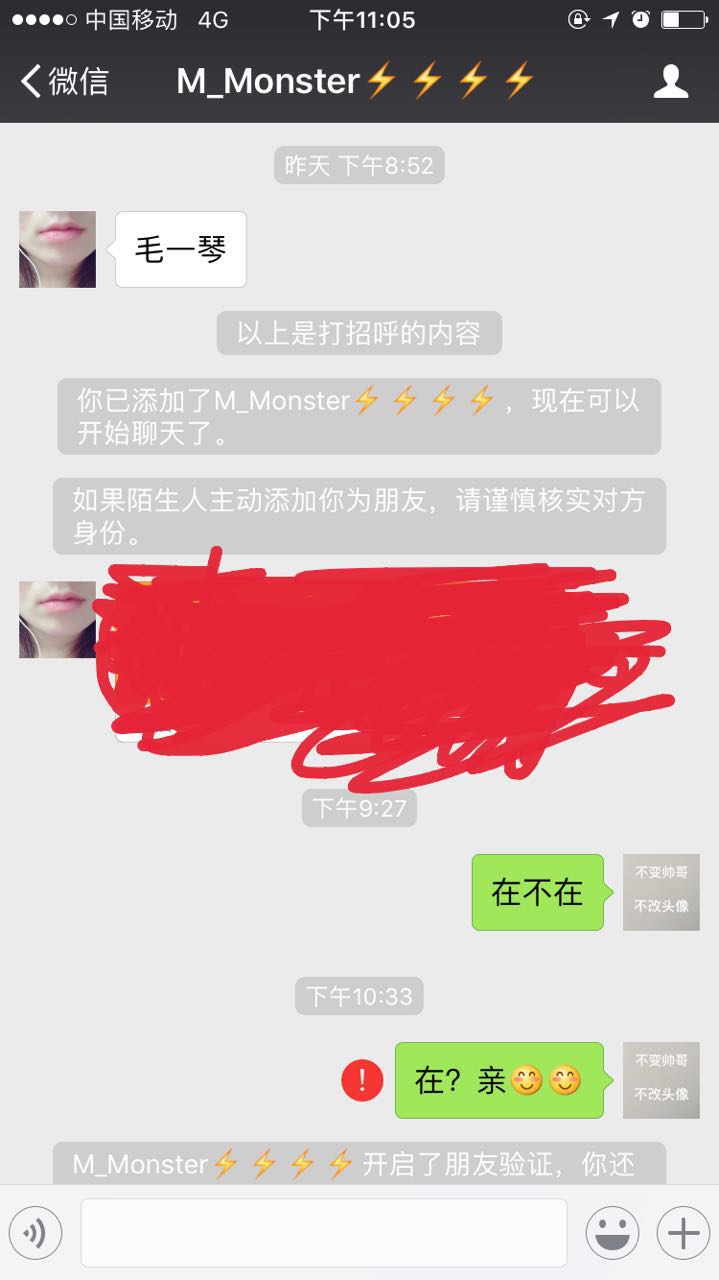Viewport: 719px width, 1280px height.
Task: Focus the message text field
Action: (323, 1233)
